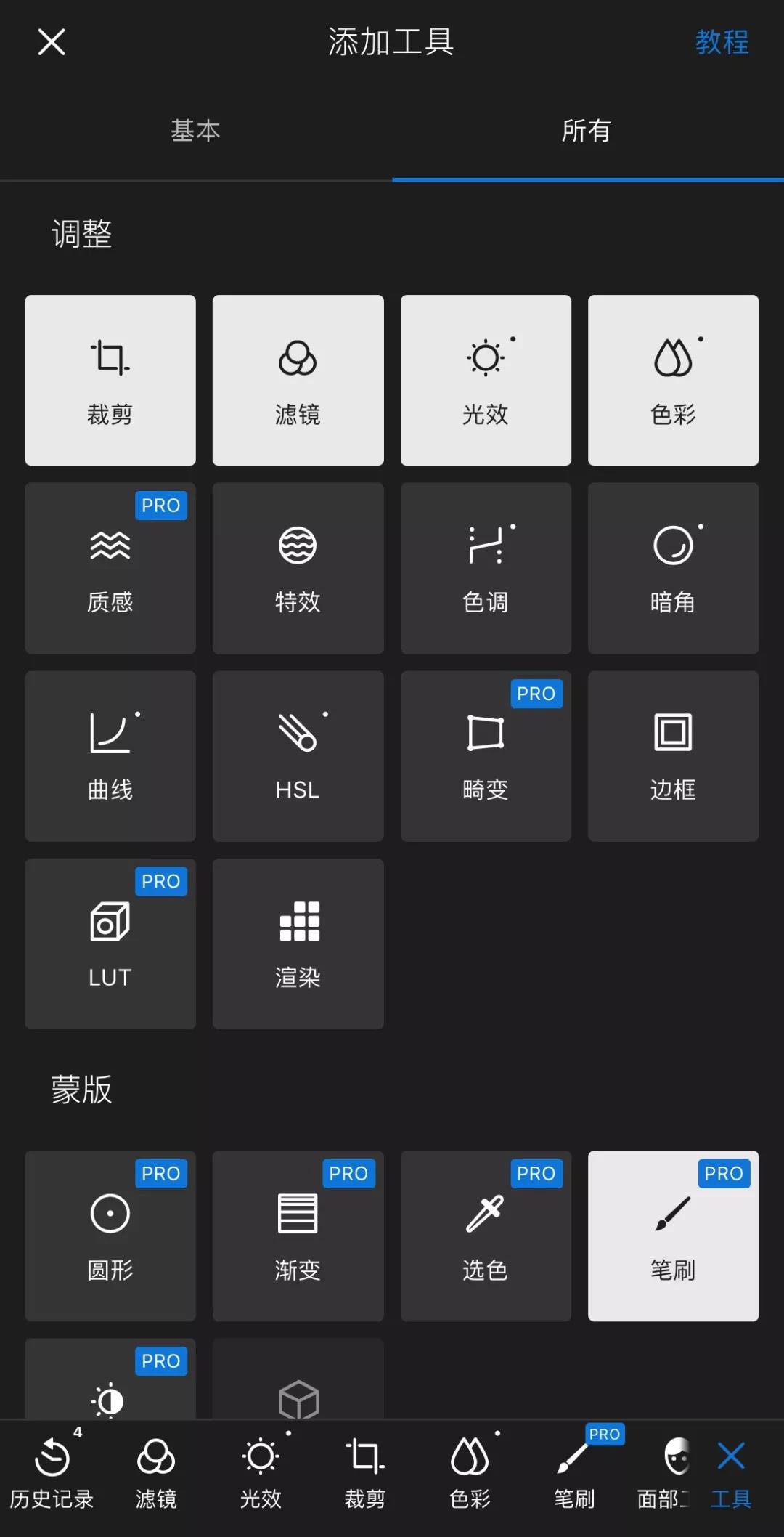Open the 圆形 circular mask tool

click(110, 1235)
